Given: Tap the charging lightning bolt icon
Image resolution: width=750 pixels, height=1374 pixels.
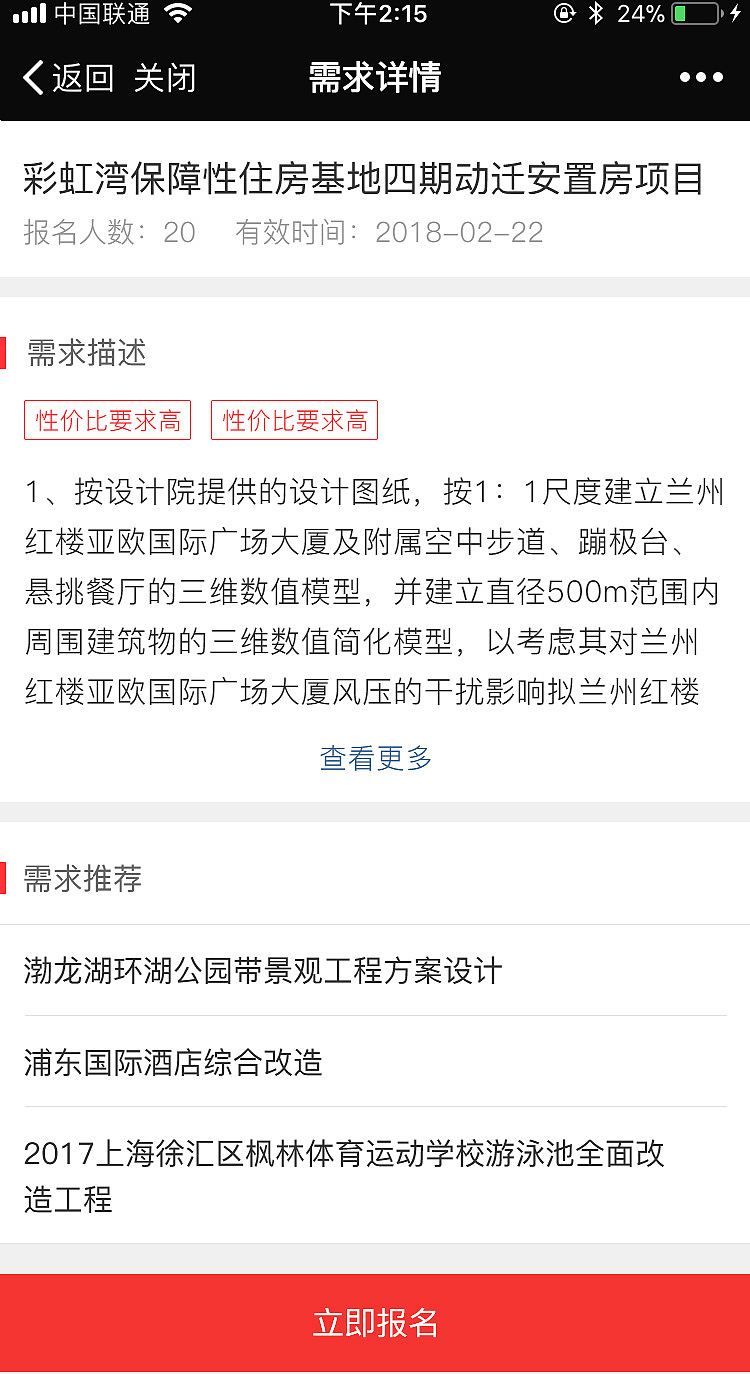Looking at the screenshot, I should coord(737,14).
